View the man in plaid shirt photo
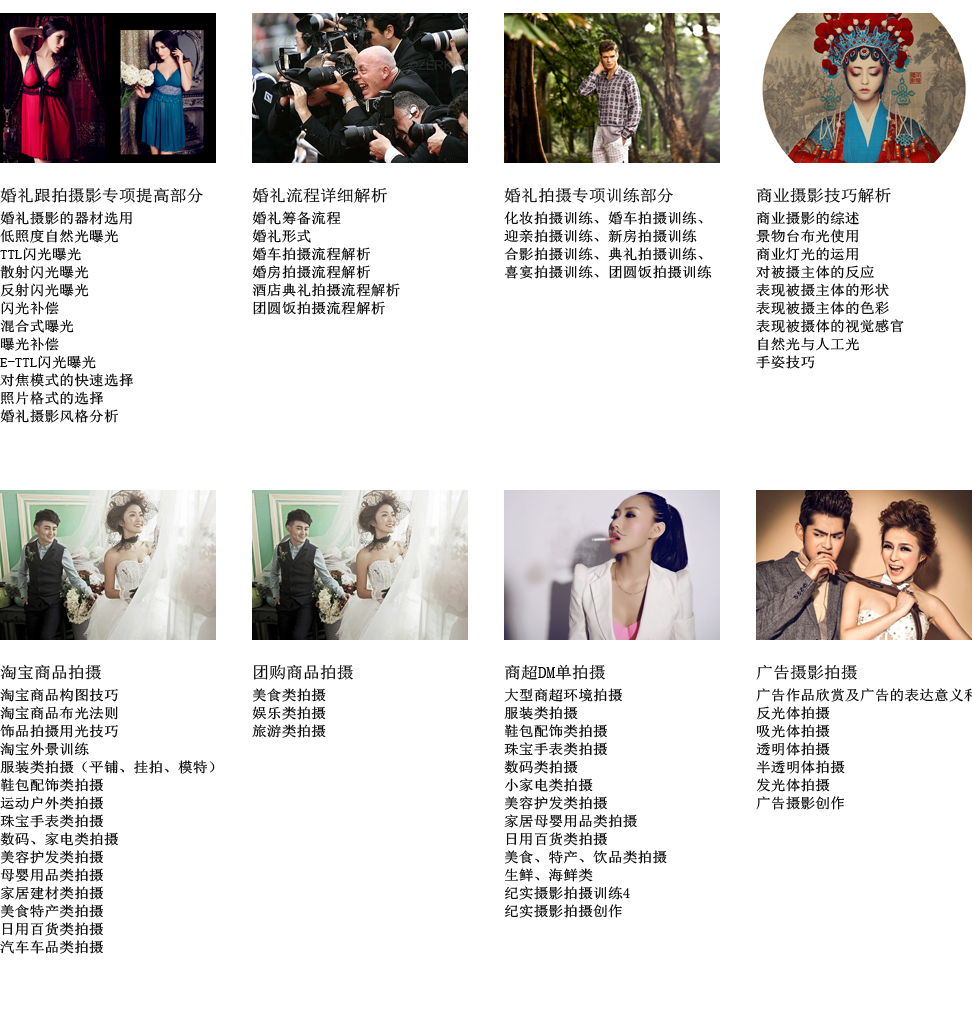Image resolution: width=972 pixels, height=1009 pixels. (611, 88)
